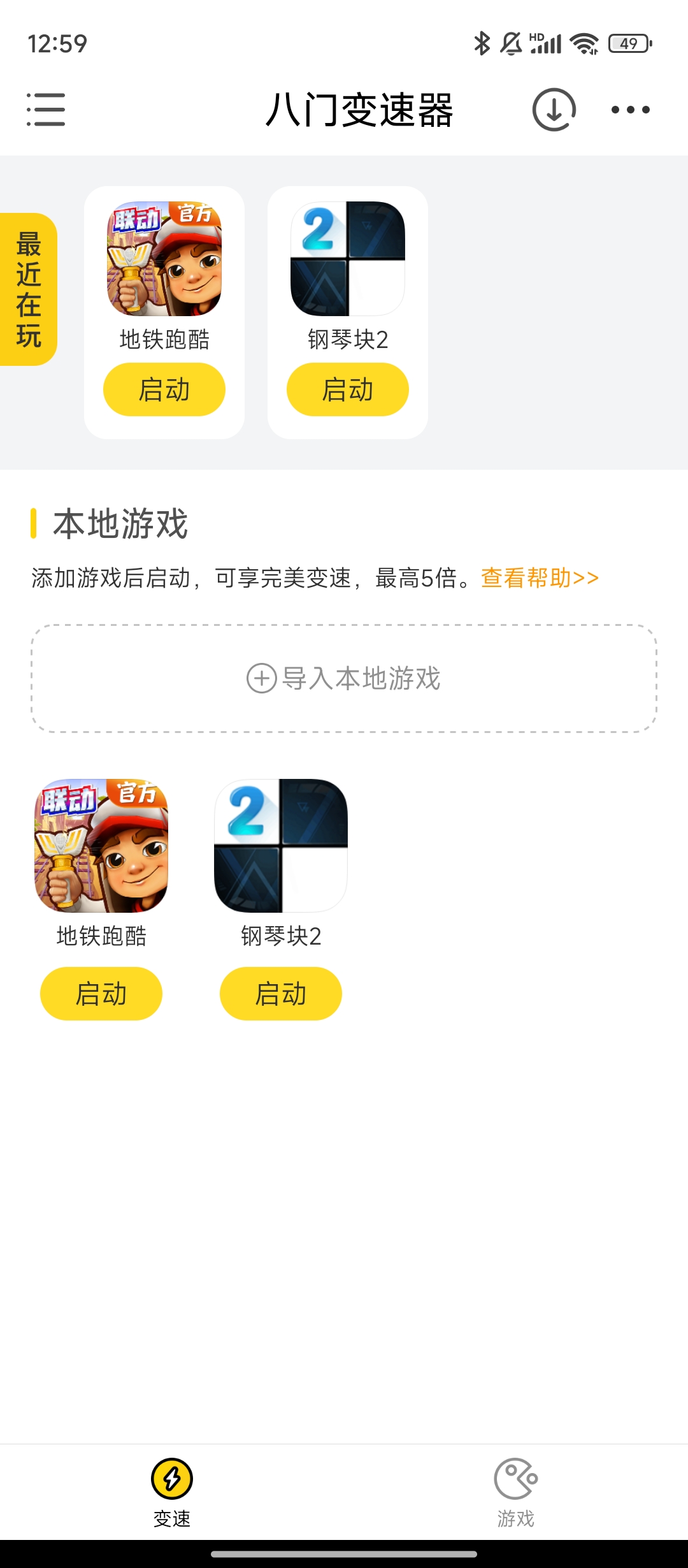
Task: Start 地铁跑酷 in local games list
Action: [101, 994]
